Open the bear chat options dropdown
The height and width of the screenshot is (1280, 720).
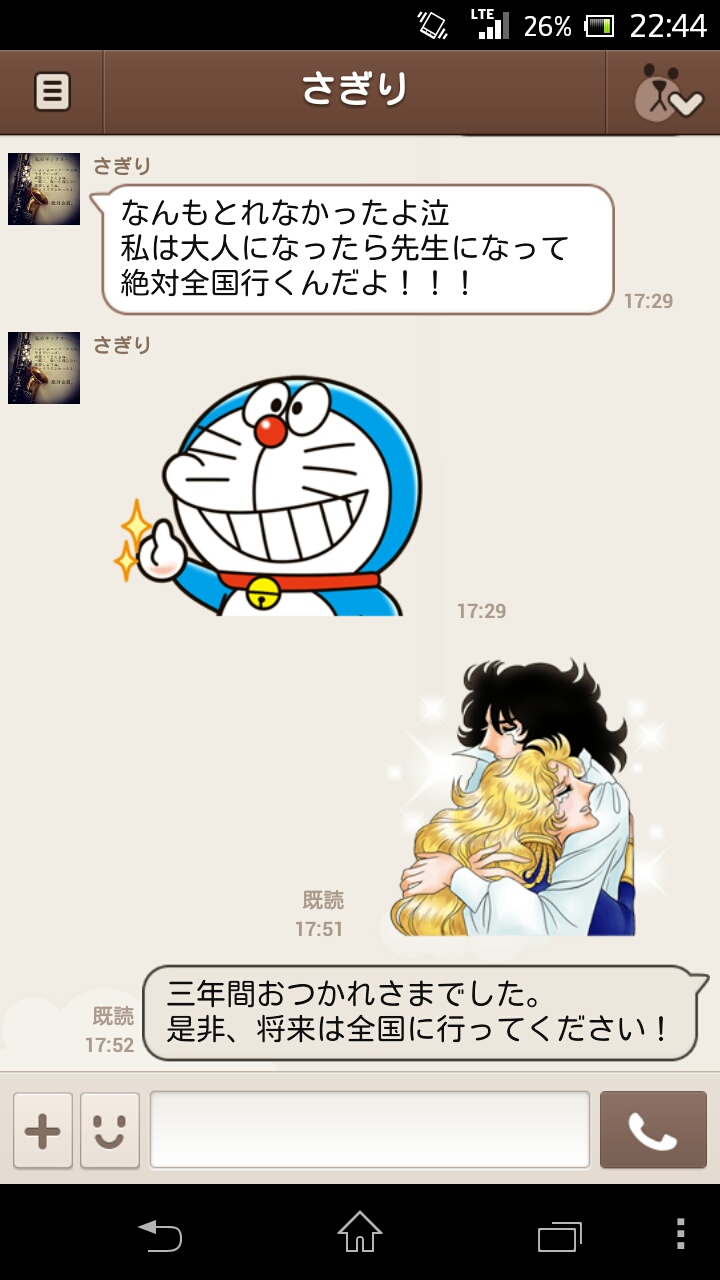[664, 93]
